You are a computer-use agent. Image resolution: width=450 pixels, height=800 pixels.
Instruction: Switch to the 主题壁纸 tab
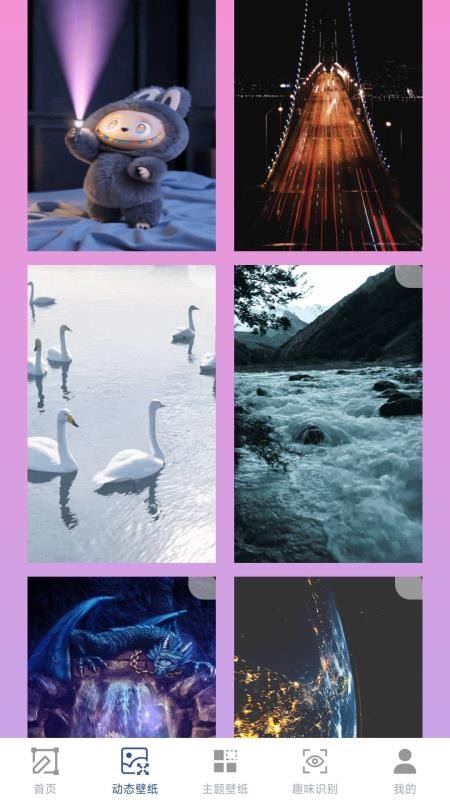[225, 770]
